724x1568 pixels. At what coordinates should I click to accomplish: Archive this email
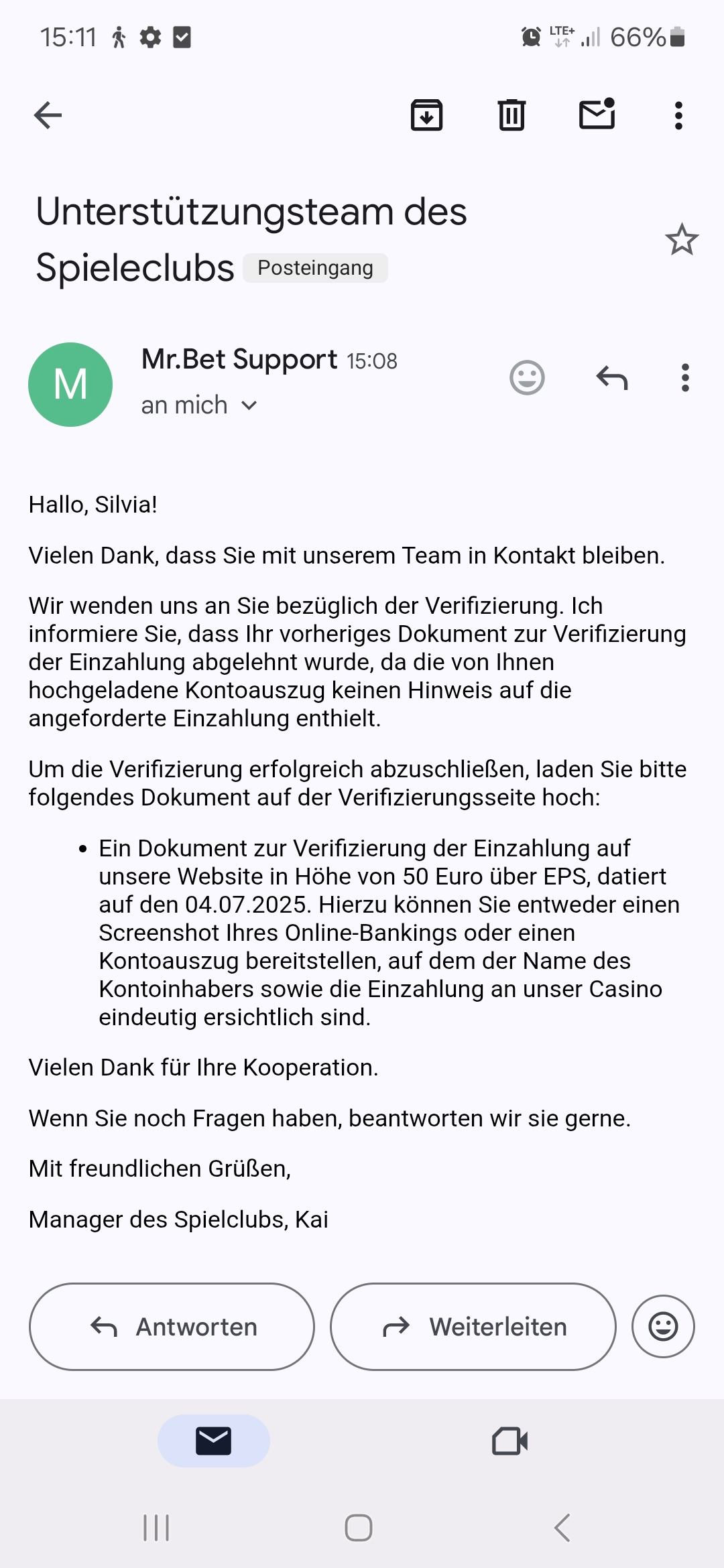click(x=426, y=115)
